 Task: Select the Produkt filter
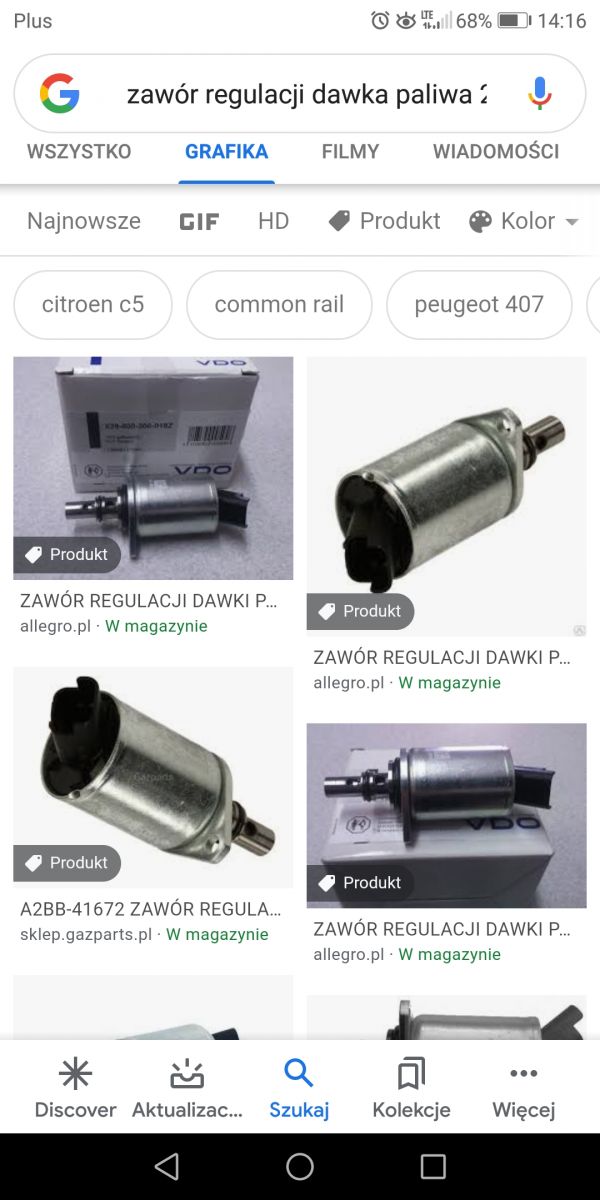(385, 221)
